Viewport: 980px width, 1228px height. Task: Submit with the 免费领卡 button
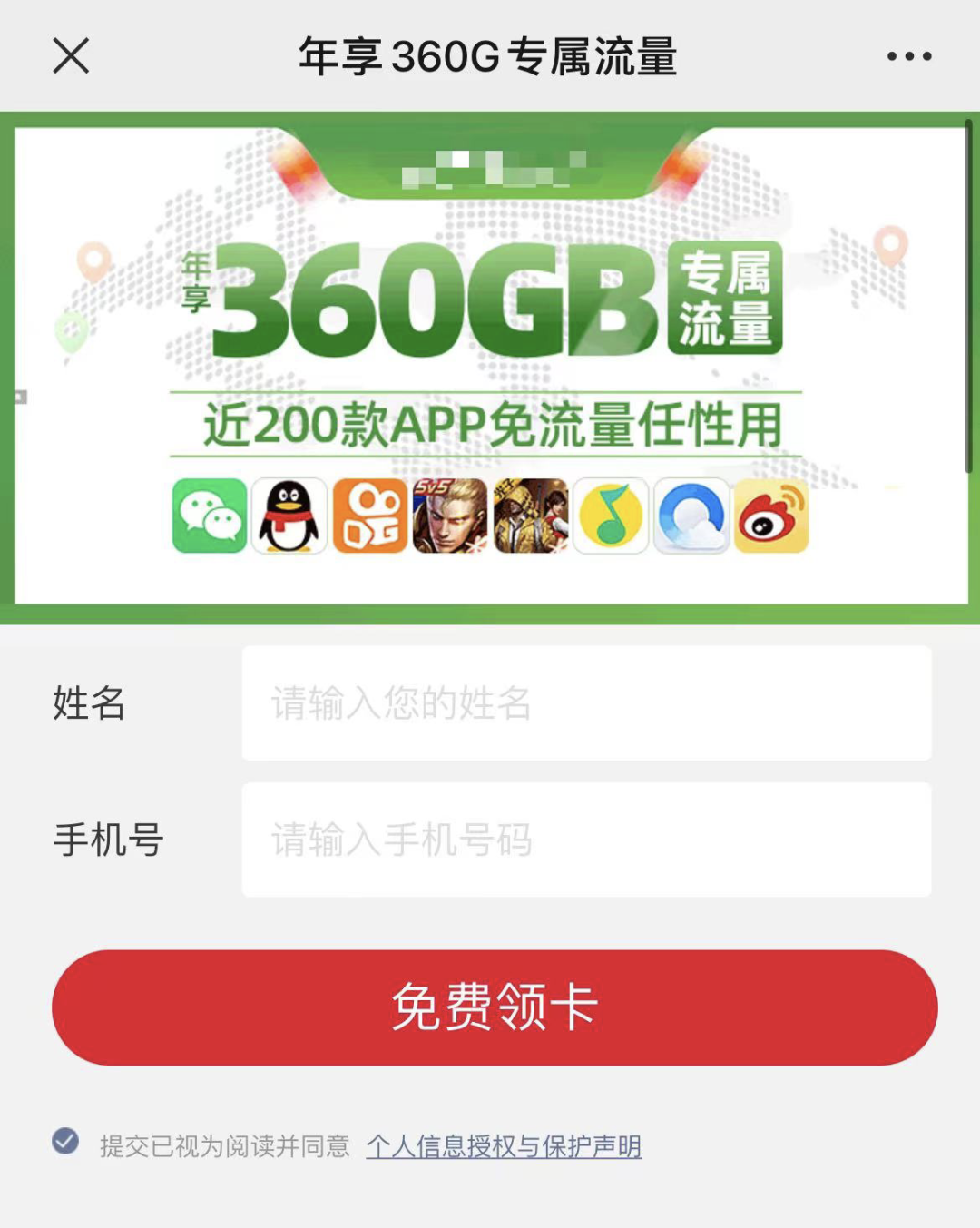(495, 1007)
